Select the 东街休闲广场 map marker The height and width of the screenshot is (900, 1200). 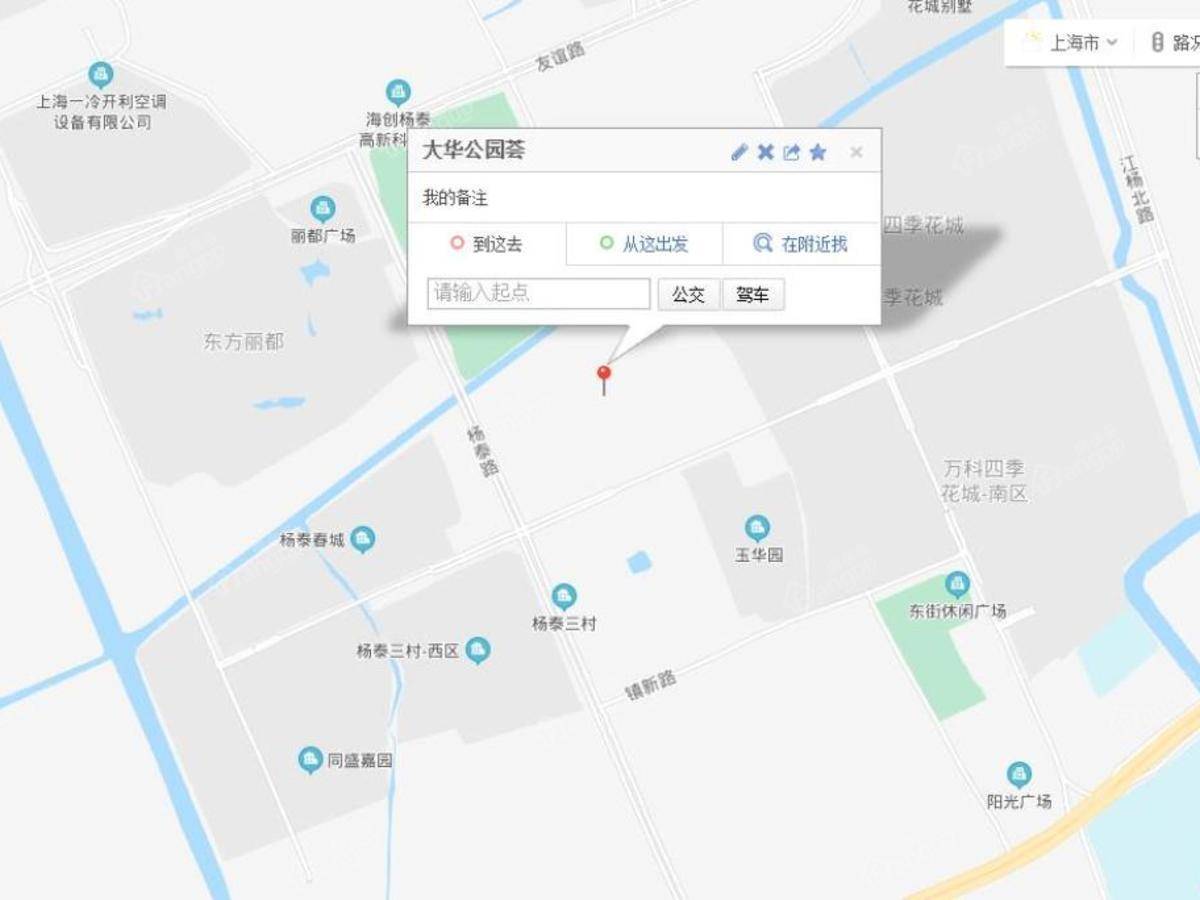(x=957, y=584)
